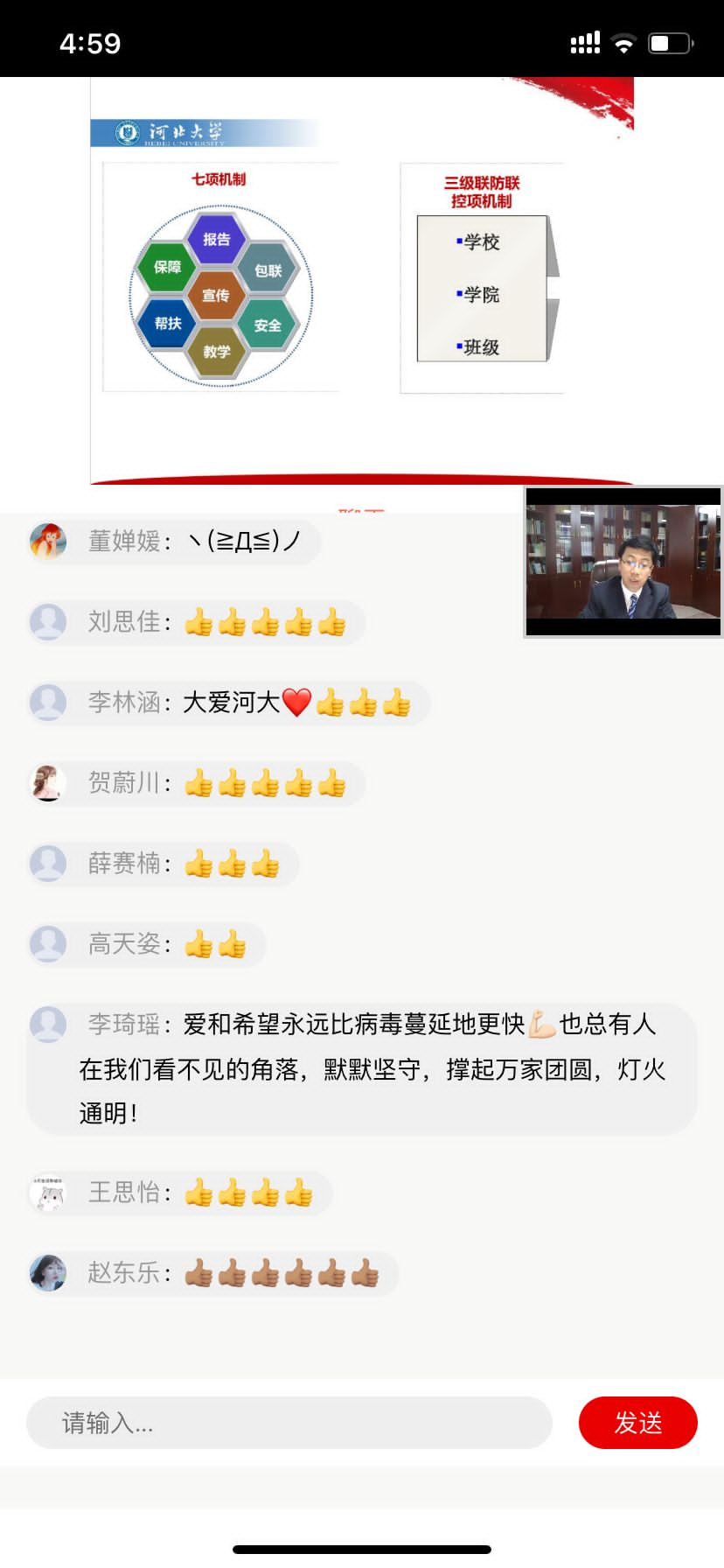Viewport: 724px width, 1568px height.
Task: Tap the Wi-Fi status icon
Action: click(x=623, y=40)
